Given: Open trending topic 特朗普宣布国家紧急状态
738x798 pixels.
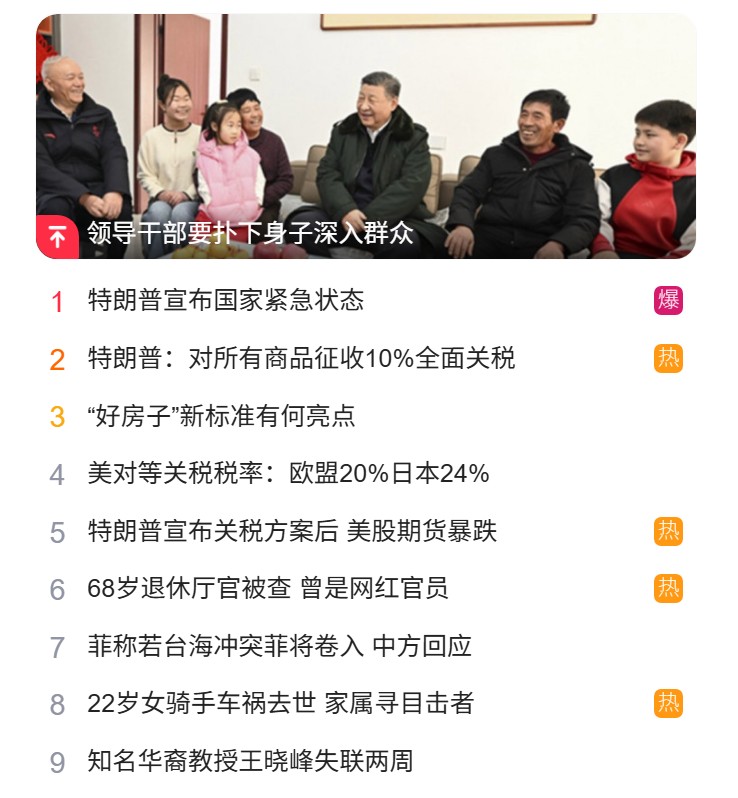Looking at the screenshot, I should pos(226,300).
